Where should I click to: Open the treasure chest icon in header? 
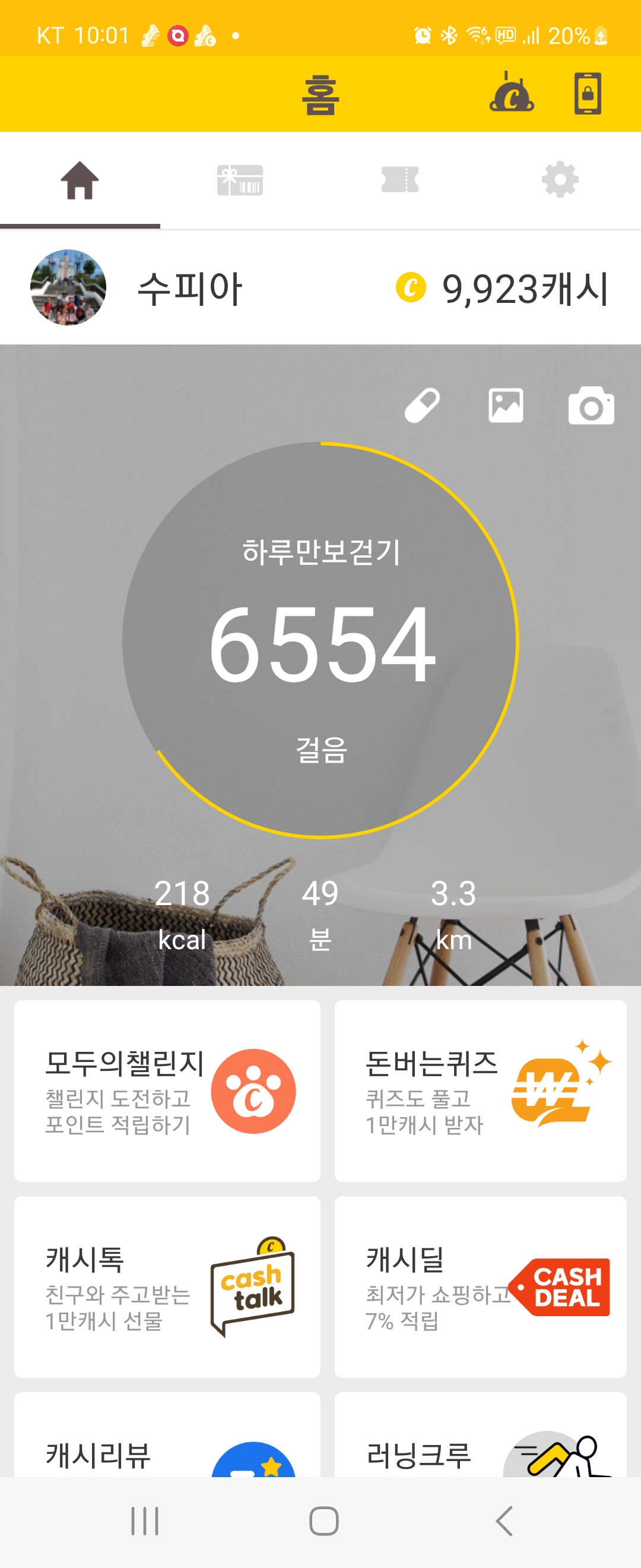pos(512,93)
